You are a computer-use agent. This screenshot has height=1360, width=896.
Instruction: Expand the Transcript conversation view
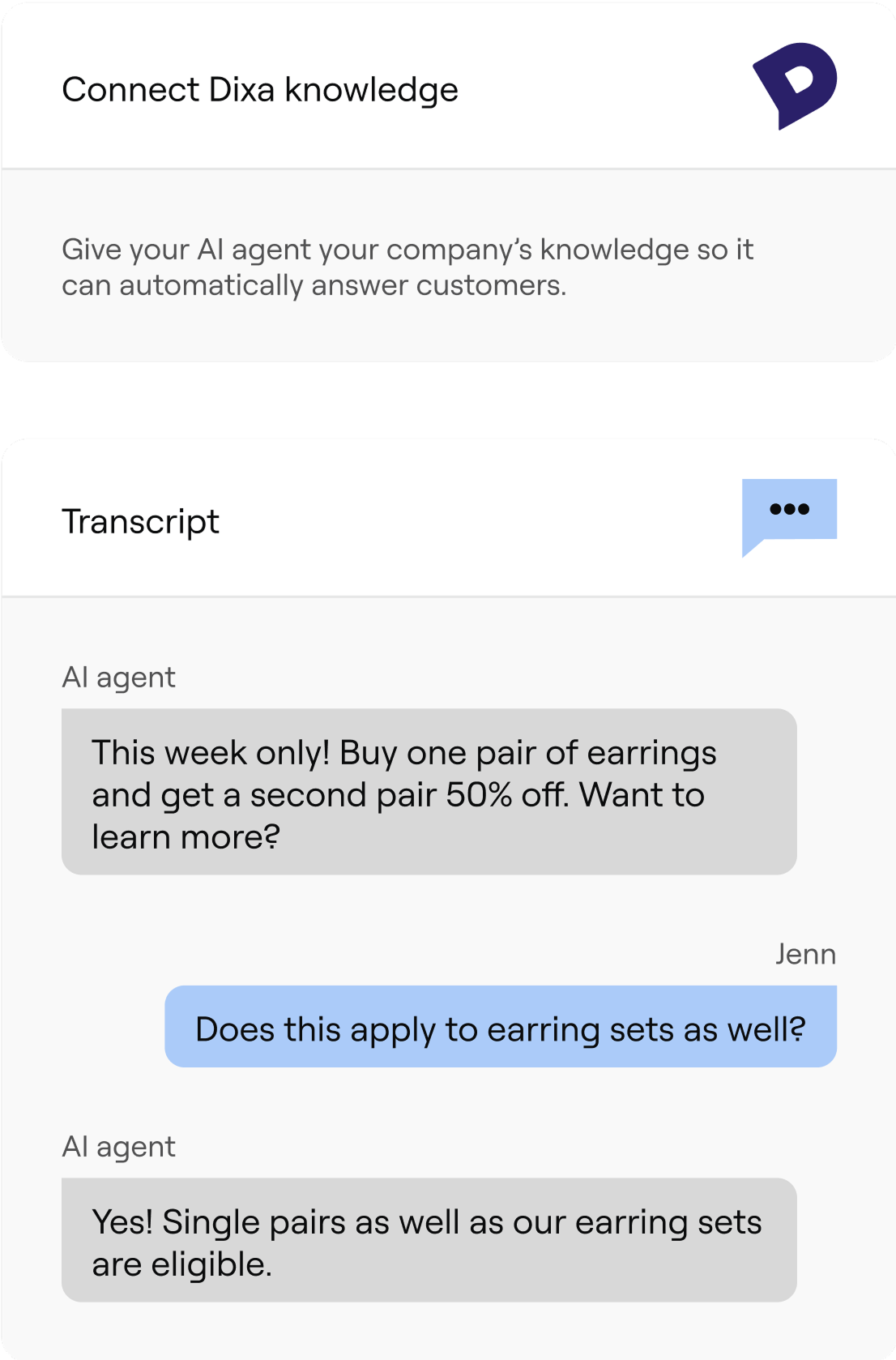tap(141, 521)
